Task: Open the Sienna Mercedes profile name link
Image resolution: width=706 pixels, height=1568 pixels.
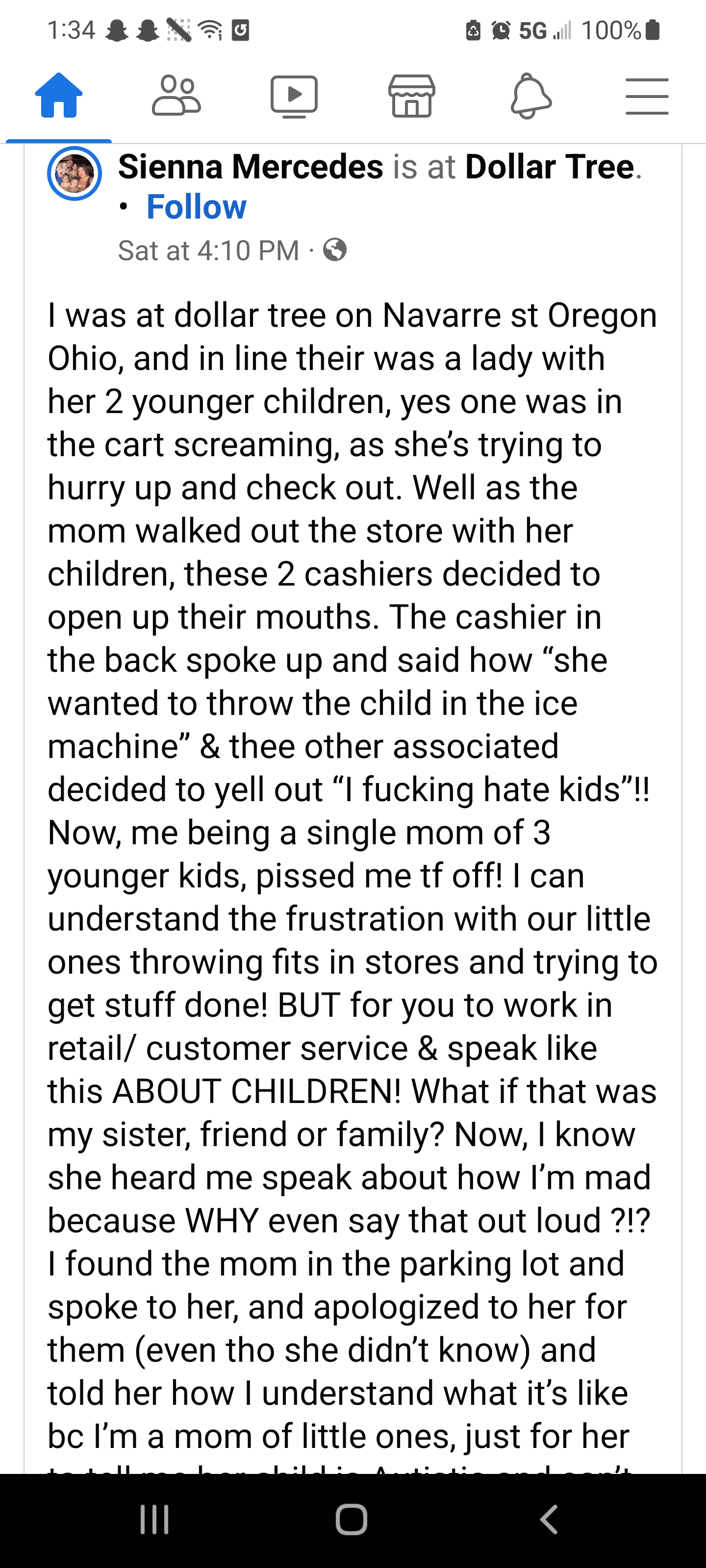Action: pyautogui.click(x=251, y=167)
